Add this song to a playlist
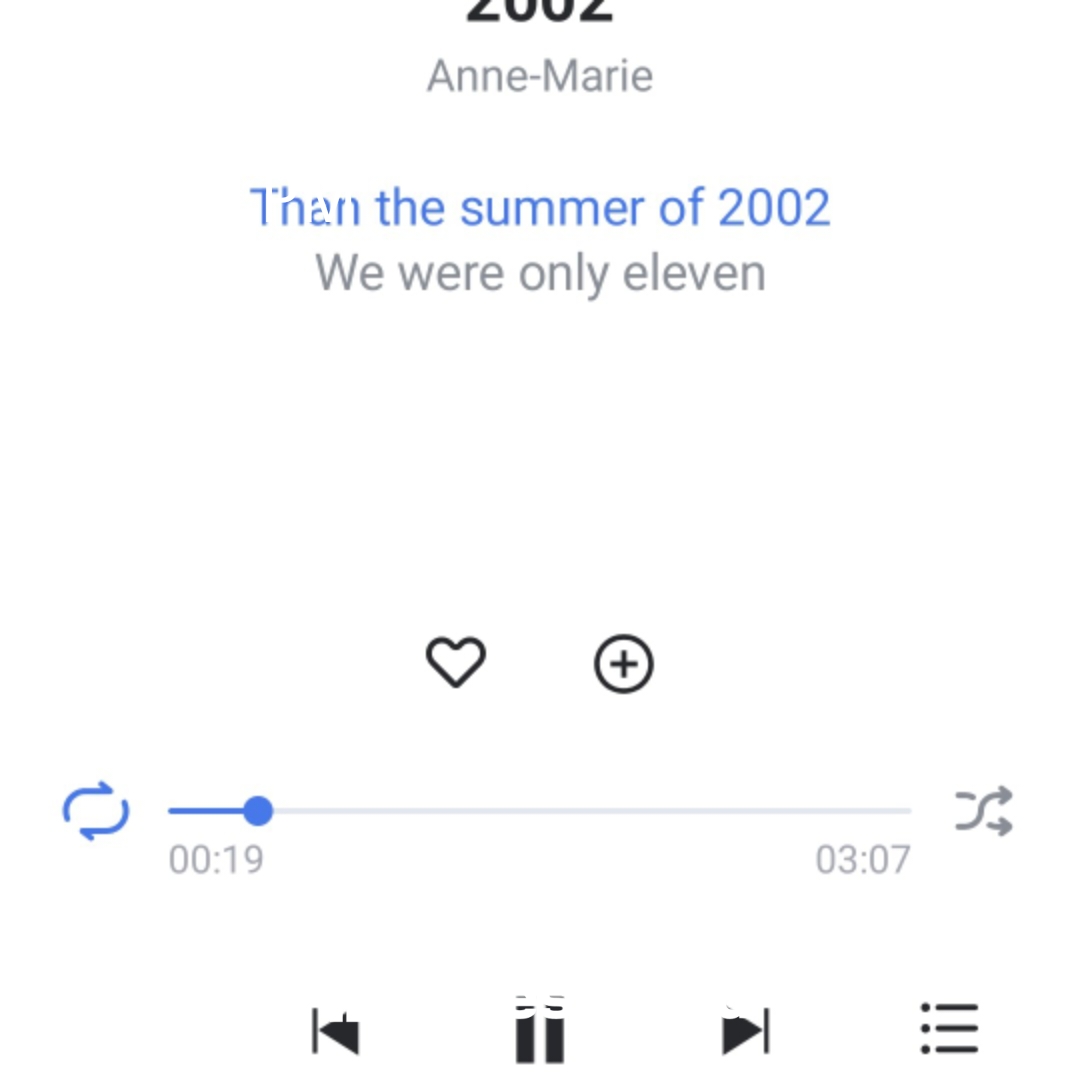The height and width of the screenshot is (1080, 1080). pyautogui.click(x=624, y=664)
